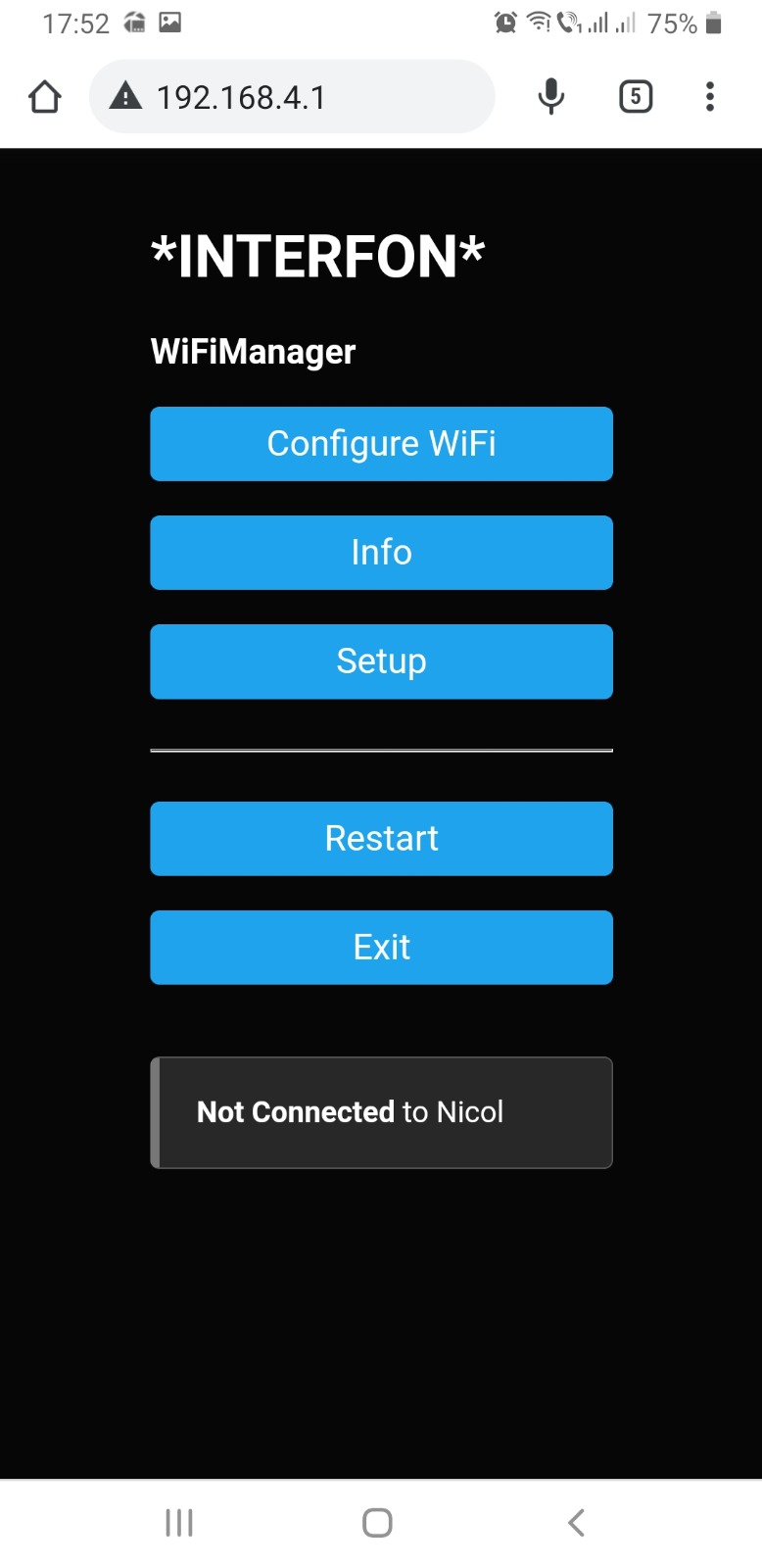
Task: Select the Setup button
Action: [x=381, y=661]
